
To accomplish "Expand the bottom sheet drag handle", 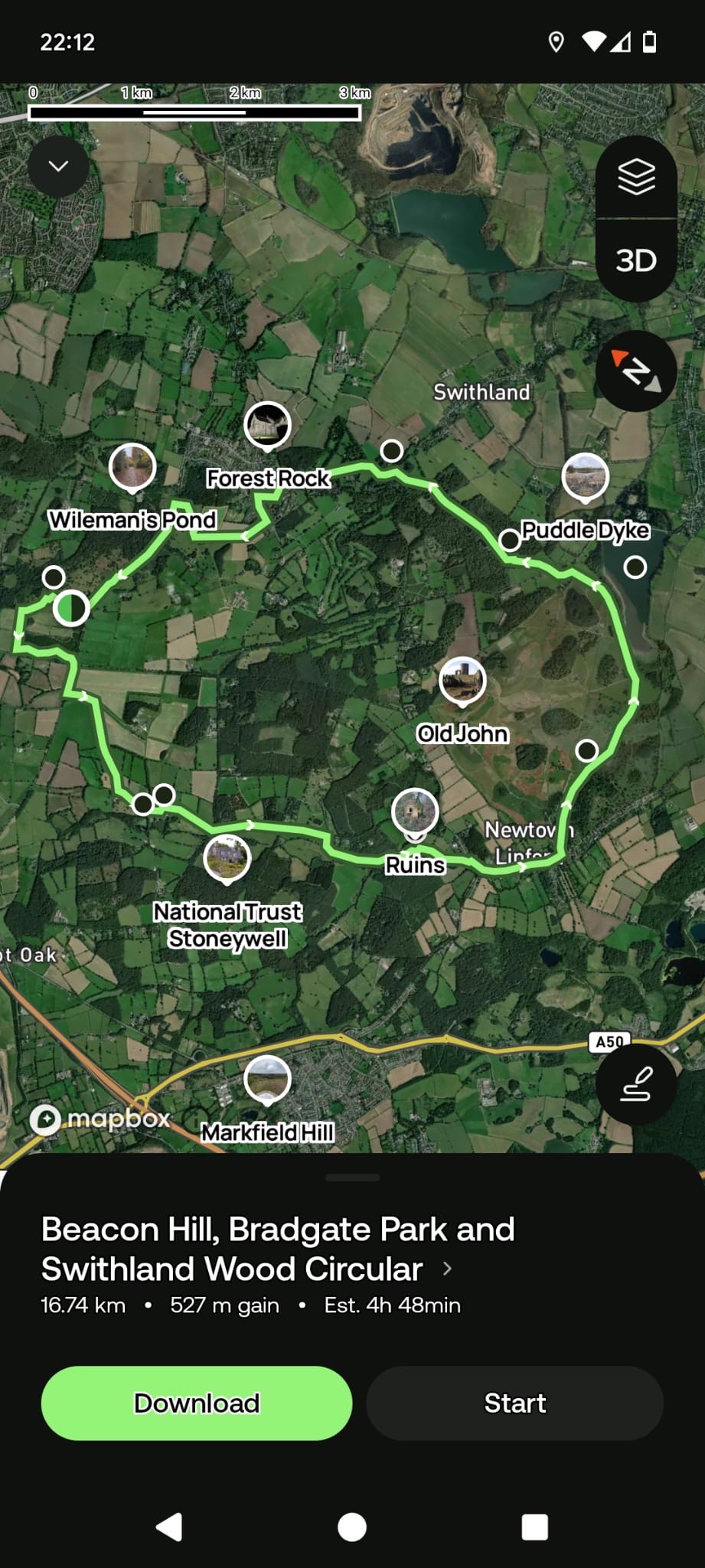I will [352, 1178].
